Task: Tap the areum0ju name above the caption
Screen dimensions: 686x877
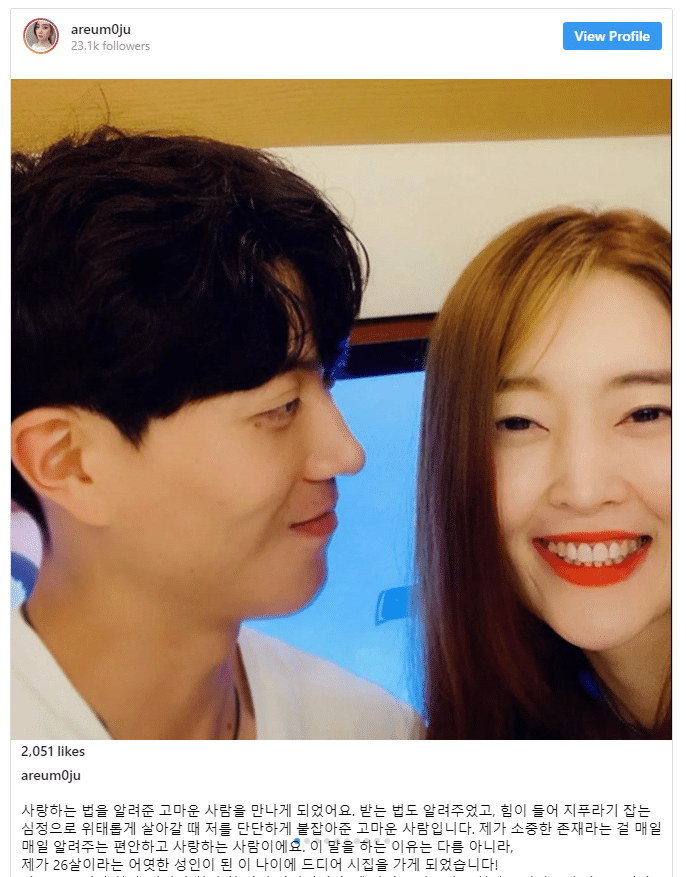Action: click(x=50, y=775)
